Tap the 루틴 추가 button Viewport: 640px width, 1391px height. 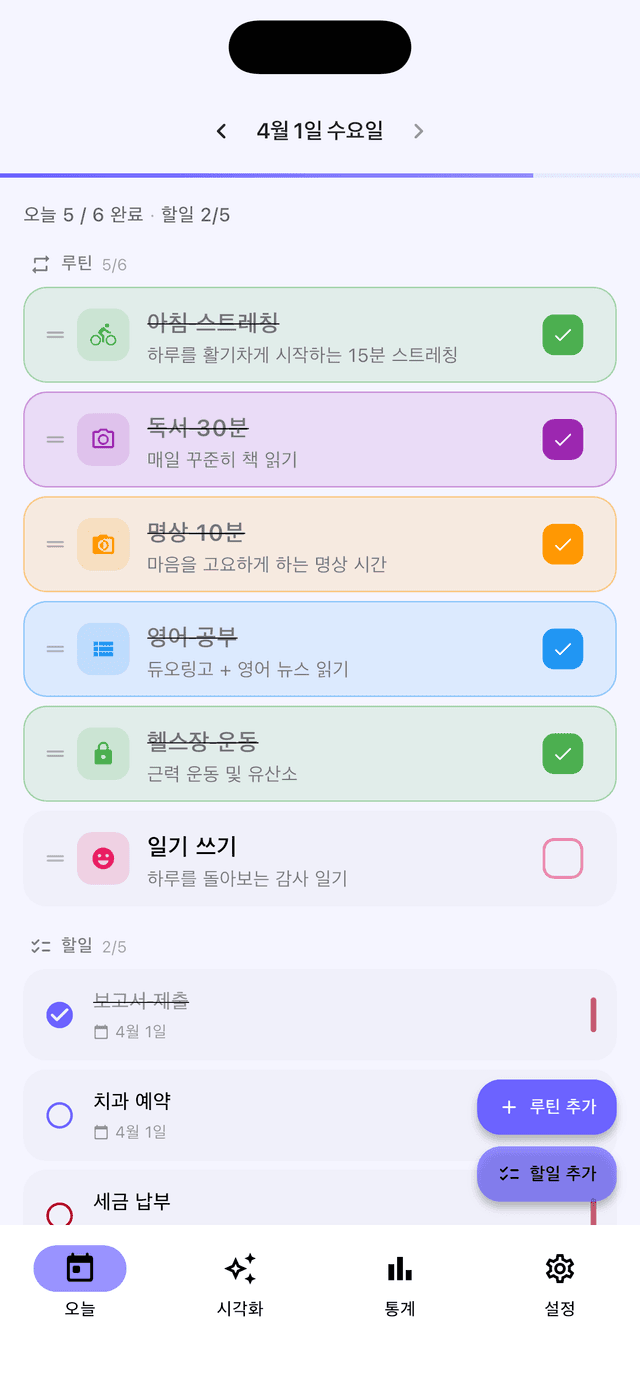pos(547,1107)
